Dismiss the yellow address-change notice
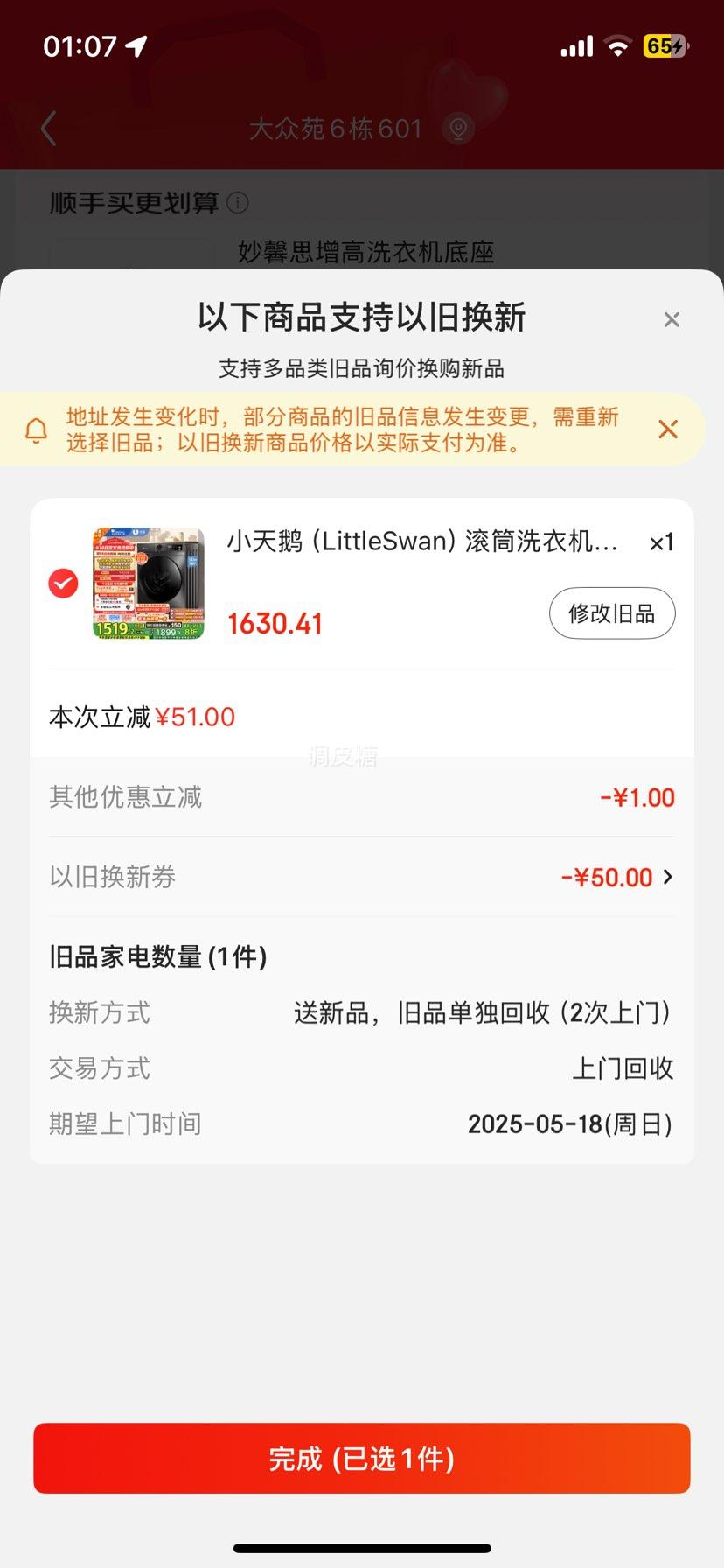The height and width of the screenshot is (1568, 724). point(668,430)
